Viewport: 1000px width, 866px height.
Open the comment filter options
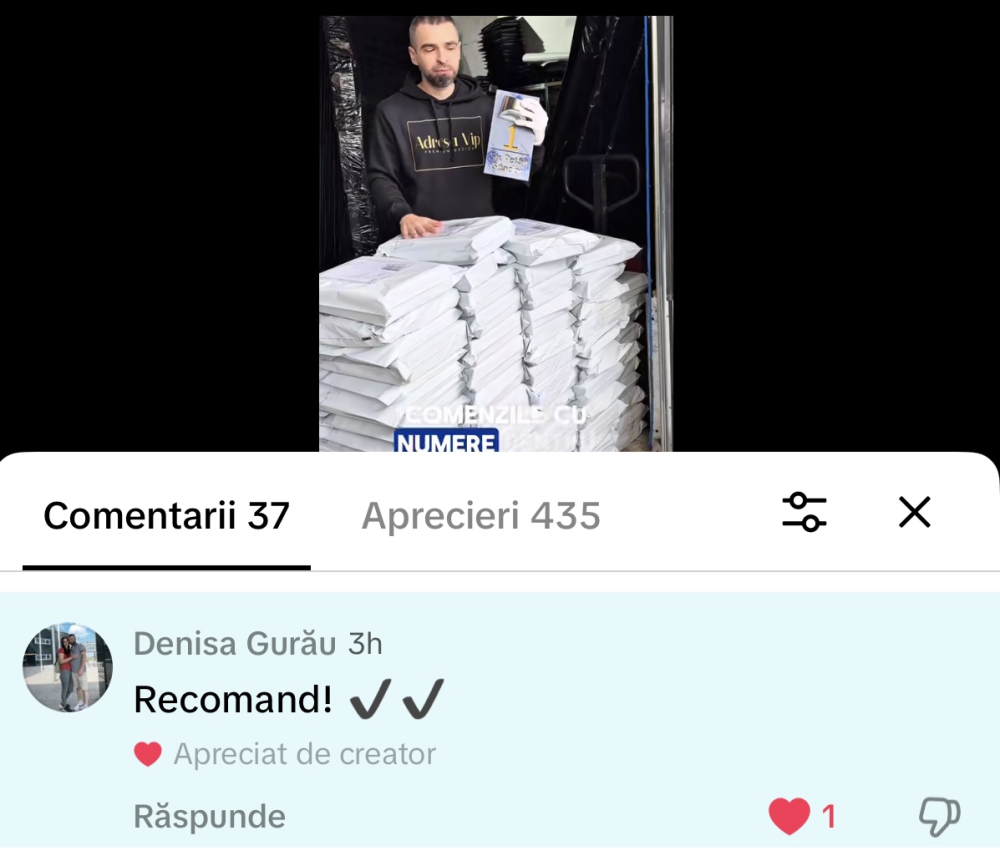pos(804,512)
